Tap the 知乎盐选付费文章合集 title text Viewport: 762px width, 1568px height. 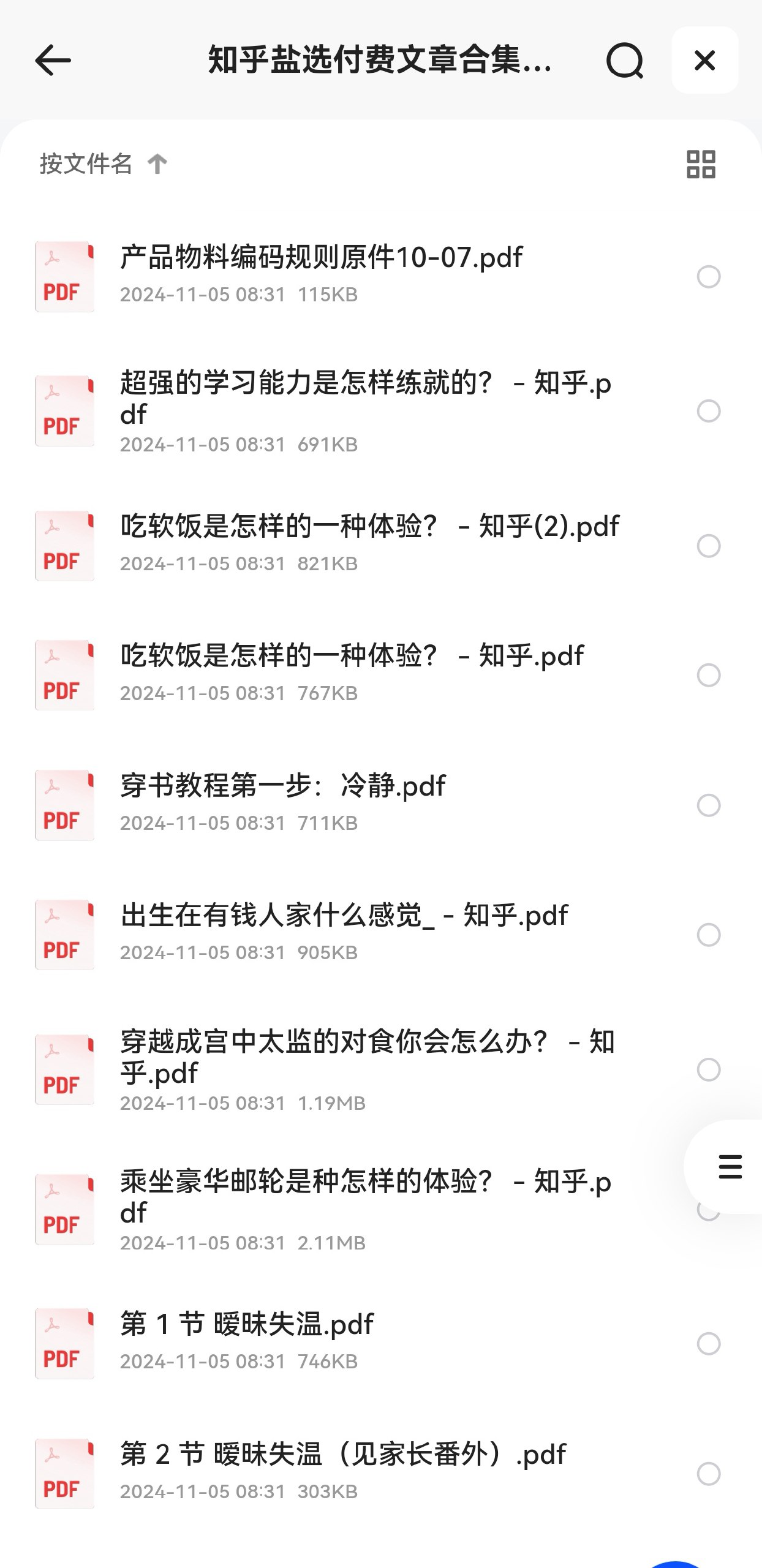pyautogui.click(x=380, y=61)
